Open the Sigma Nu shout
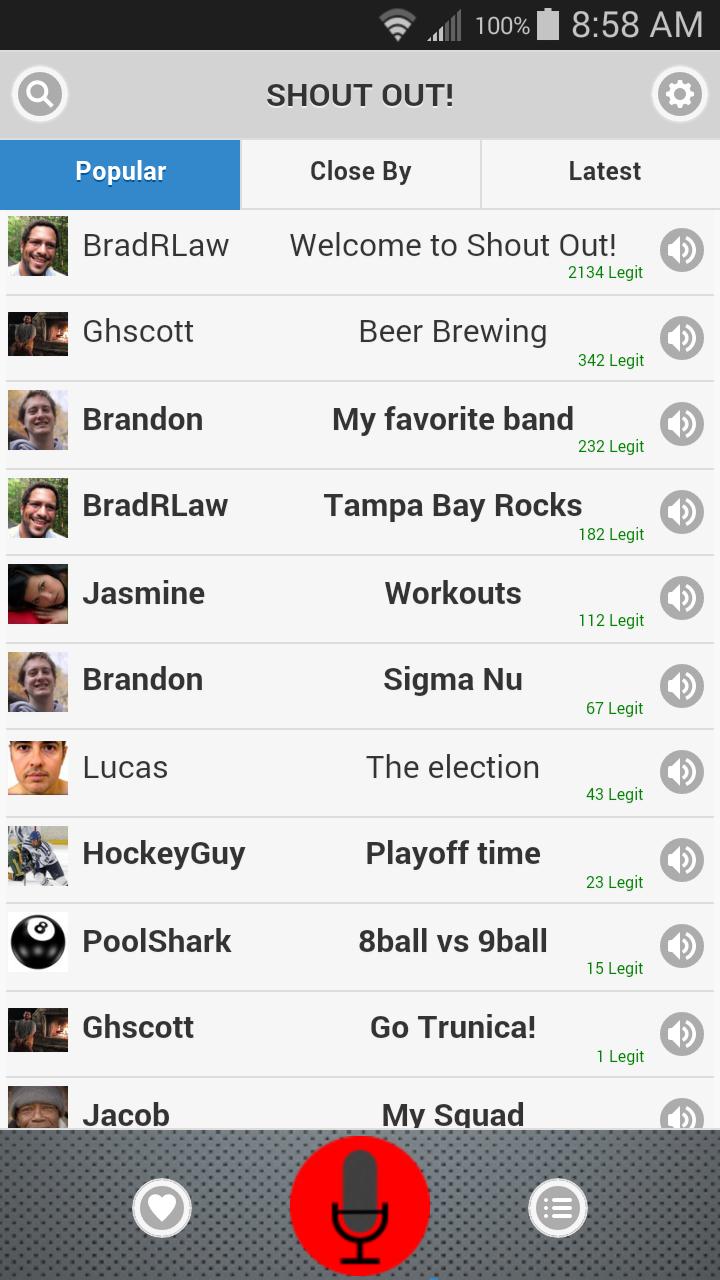The image size is (720, 1280). click(452, 680)
